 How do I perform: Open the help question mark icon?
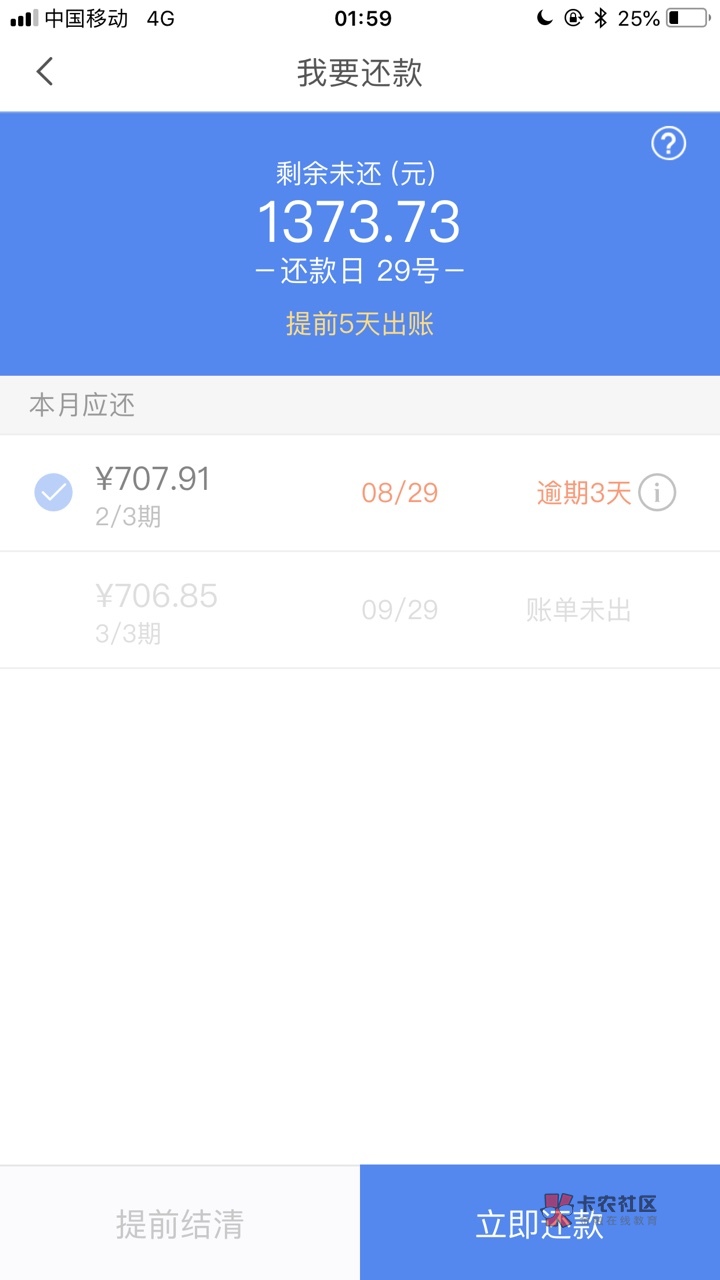coord(669,144)
